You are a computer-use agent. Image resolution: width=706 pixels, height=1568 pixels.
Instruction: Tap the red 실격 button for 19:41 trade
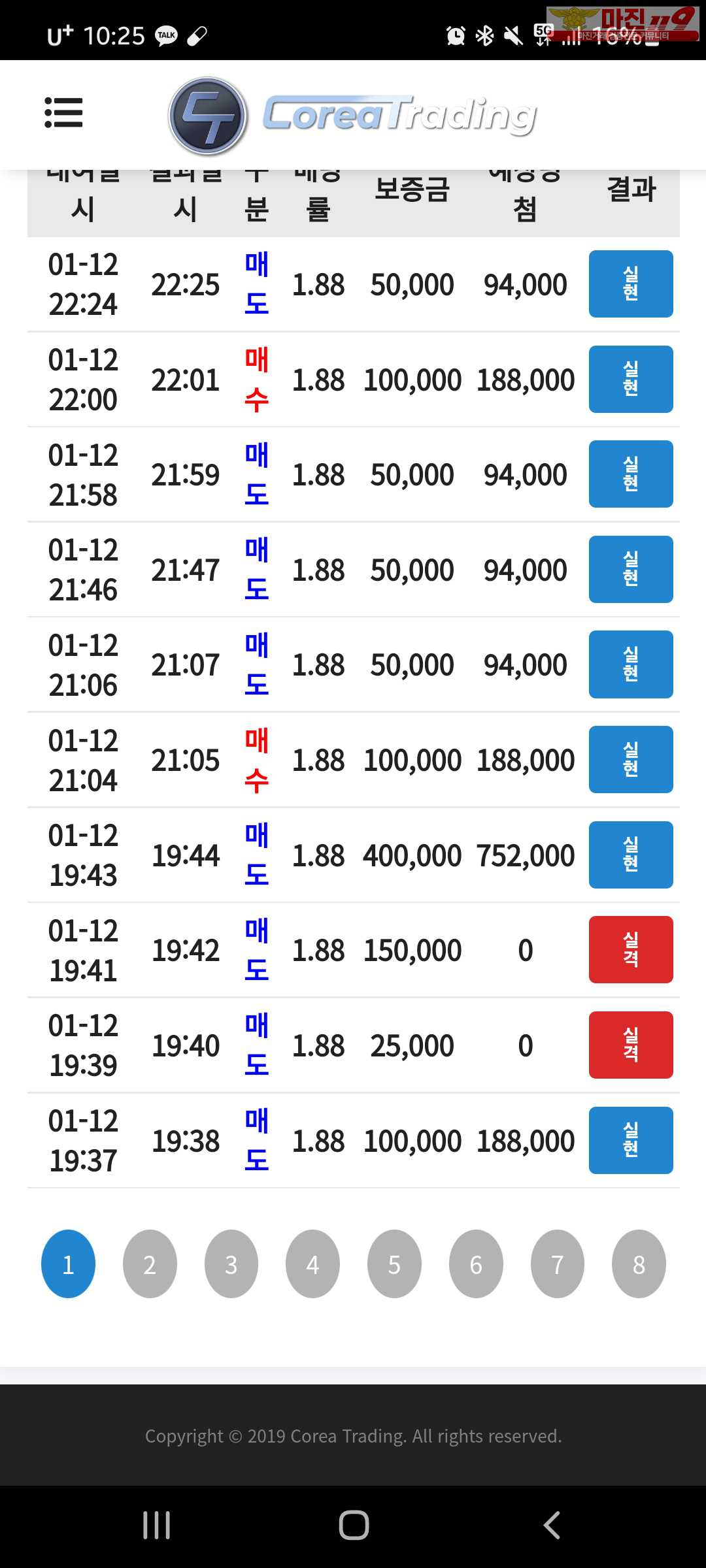pos(631,950)
